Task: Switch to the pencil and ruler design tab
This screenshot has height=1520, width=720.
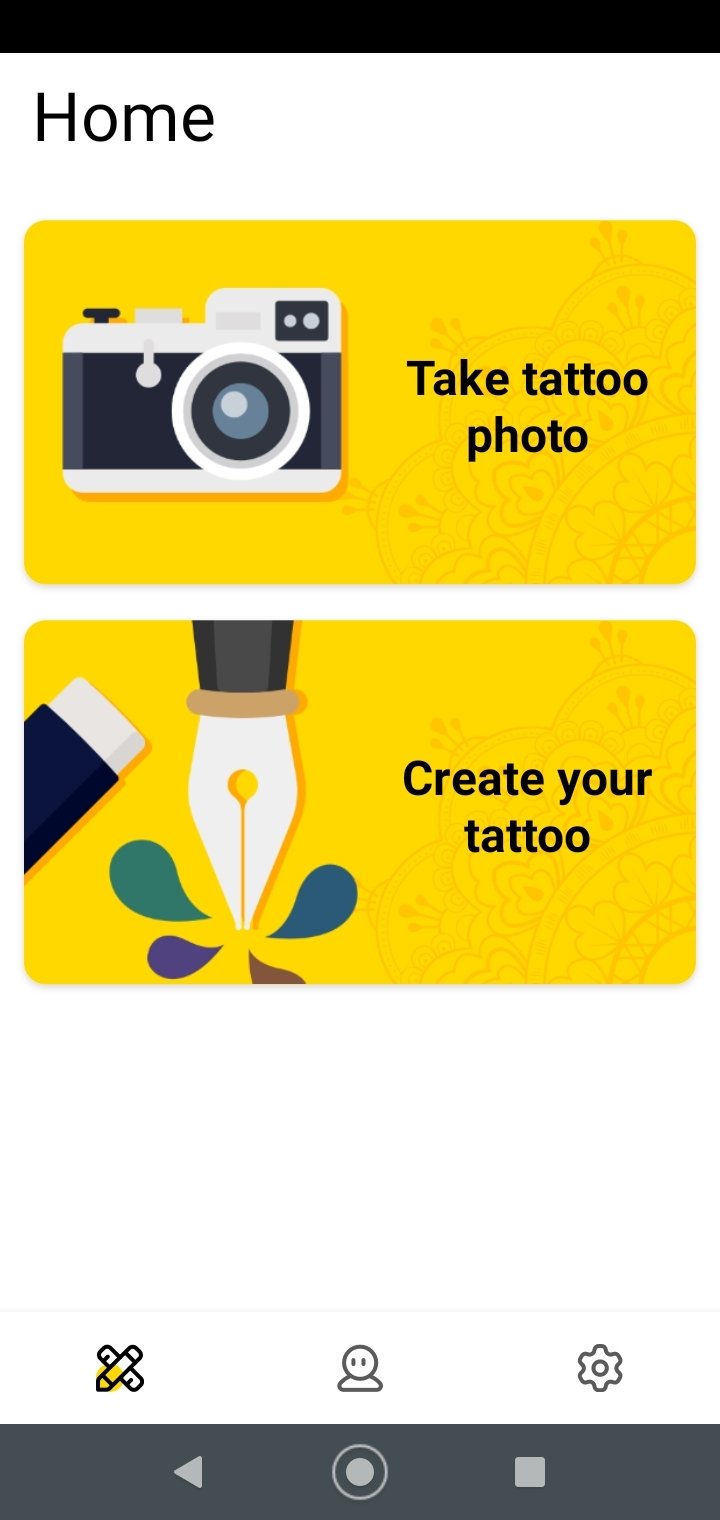Action: tap(120, 1368)
